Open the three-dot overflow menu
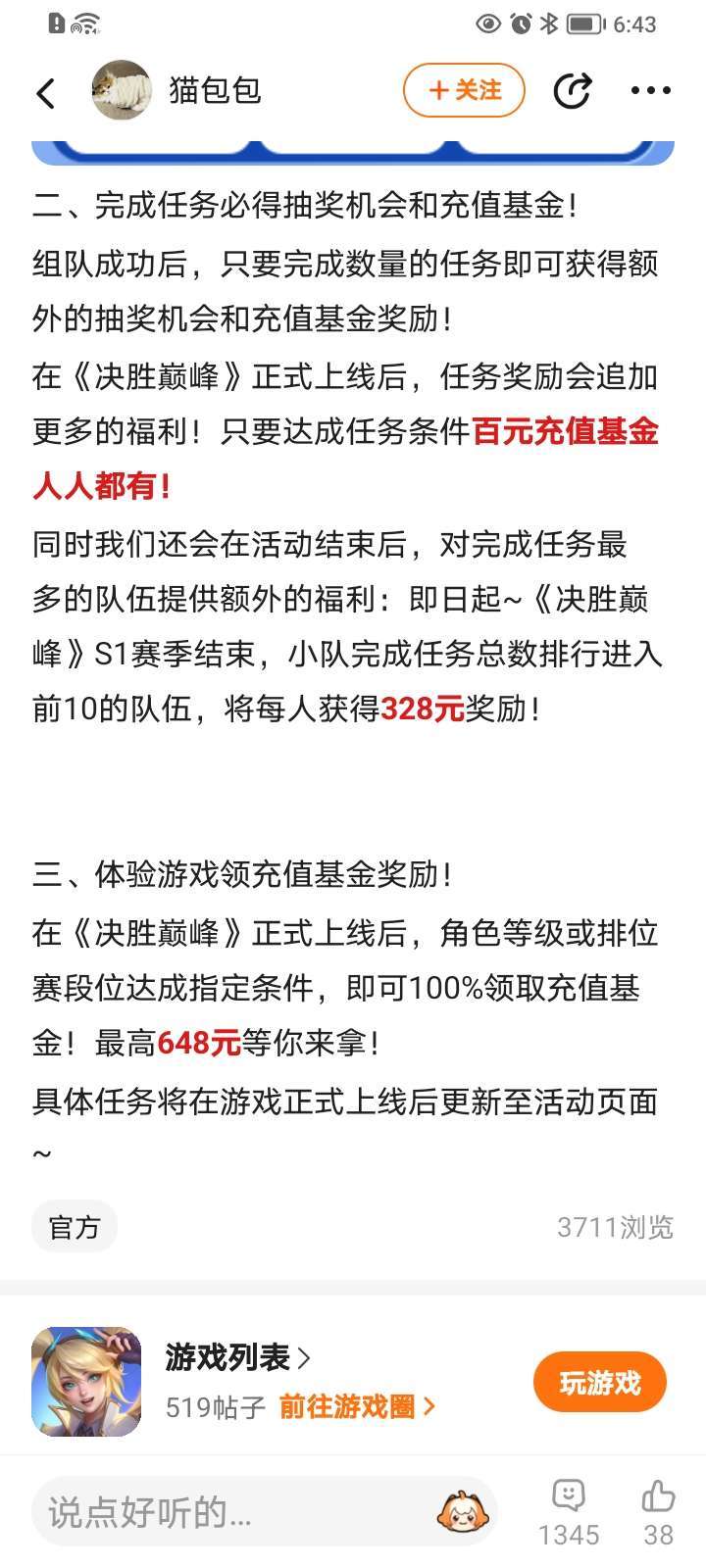 [x=650, y=91]
